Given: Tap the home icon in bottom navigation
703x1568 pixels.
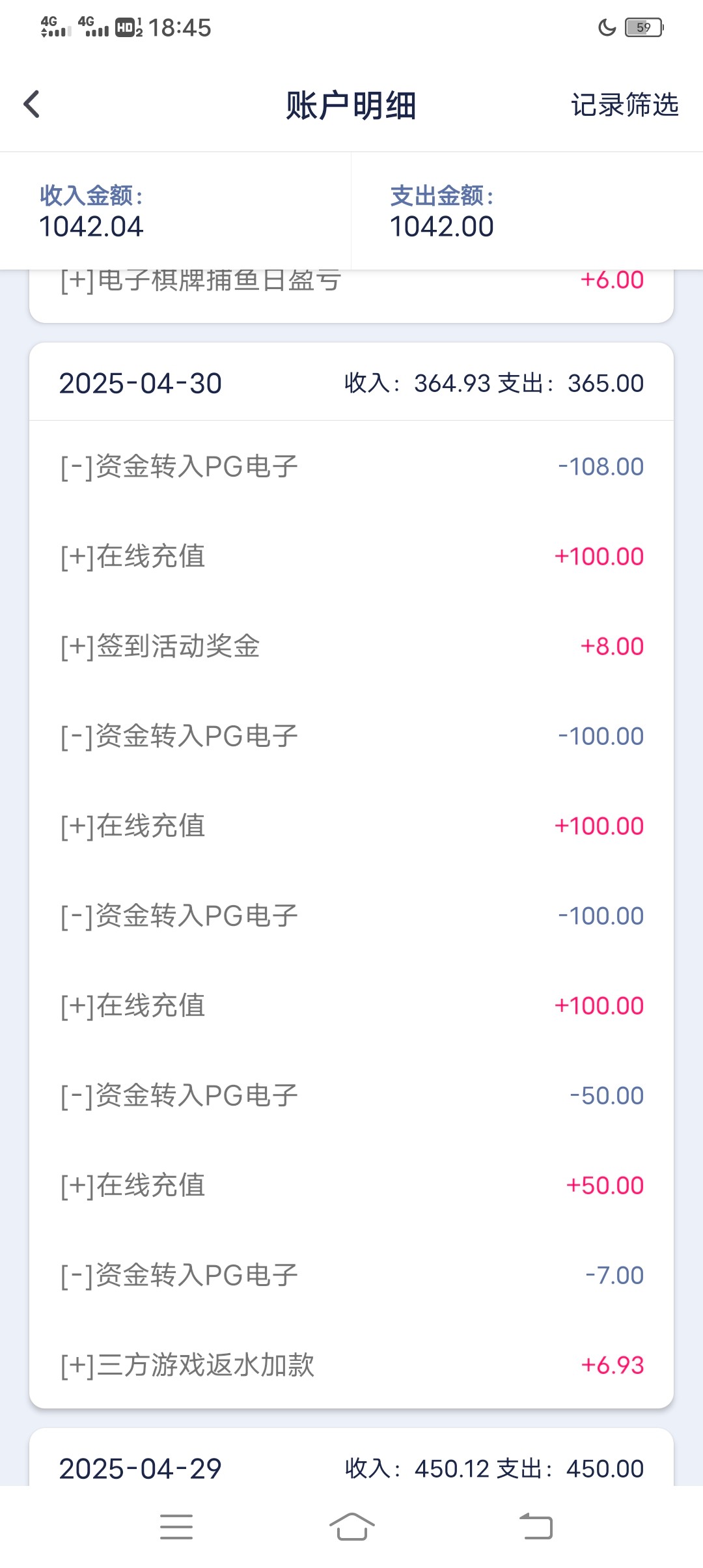Looking at the screenshot, I should click(351, 1526).
